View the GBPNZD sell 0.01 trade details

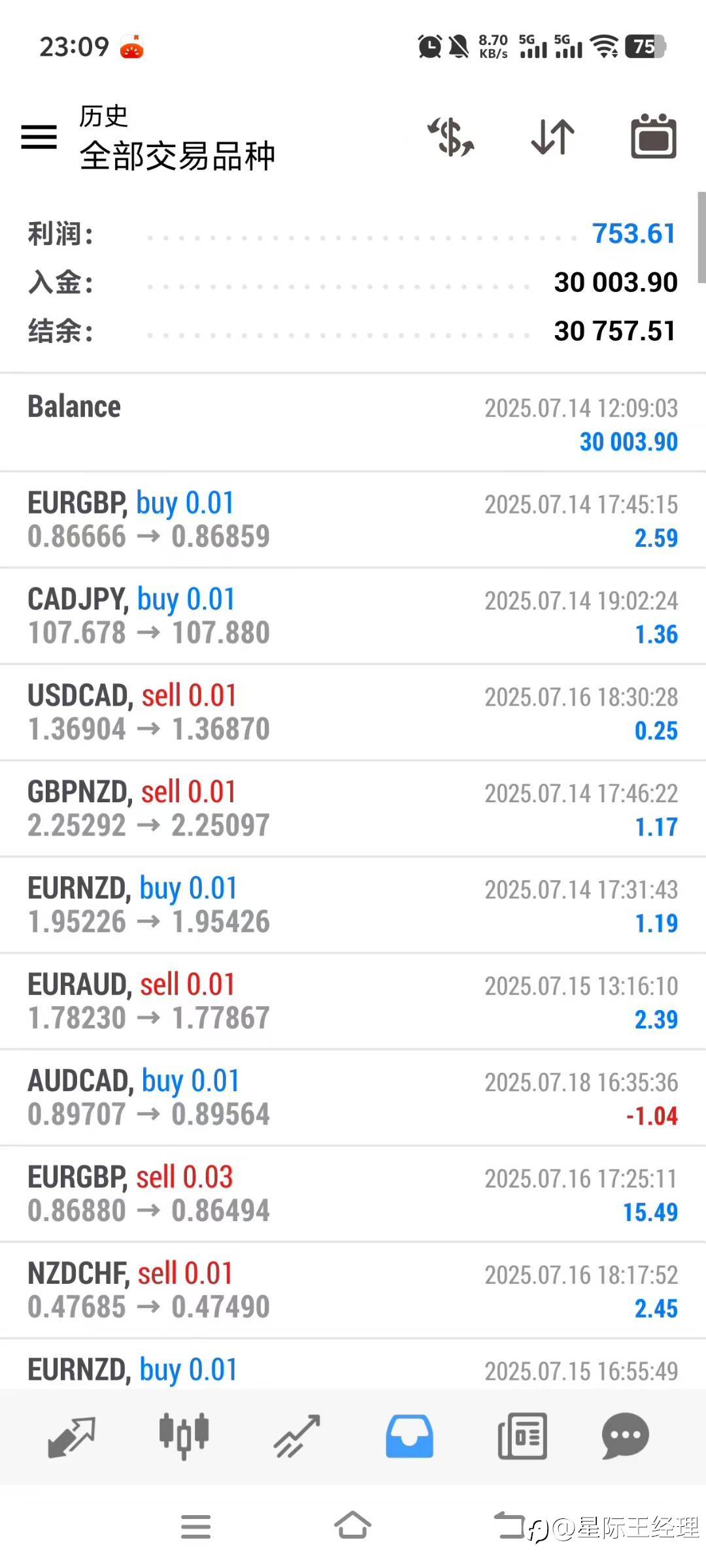coord(353,809)
